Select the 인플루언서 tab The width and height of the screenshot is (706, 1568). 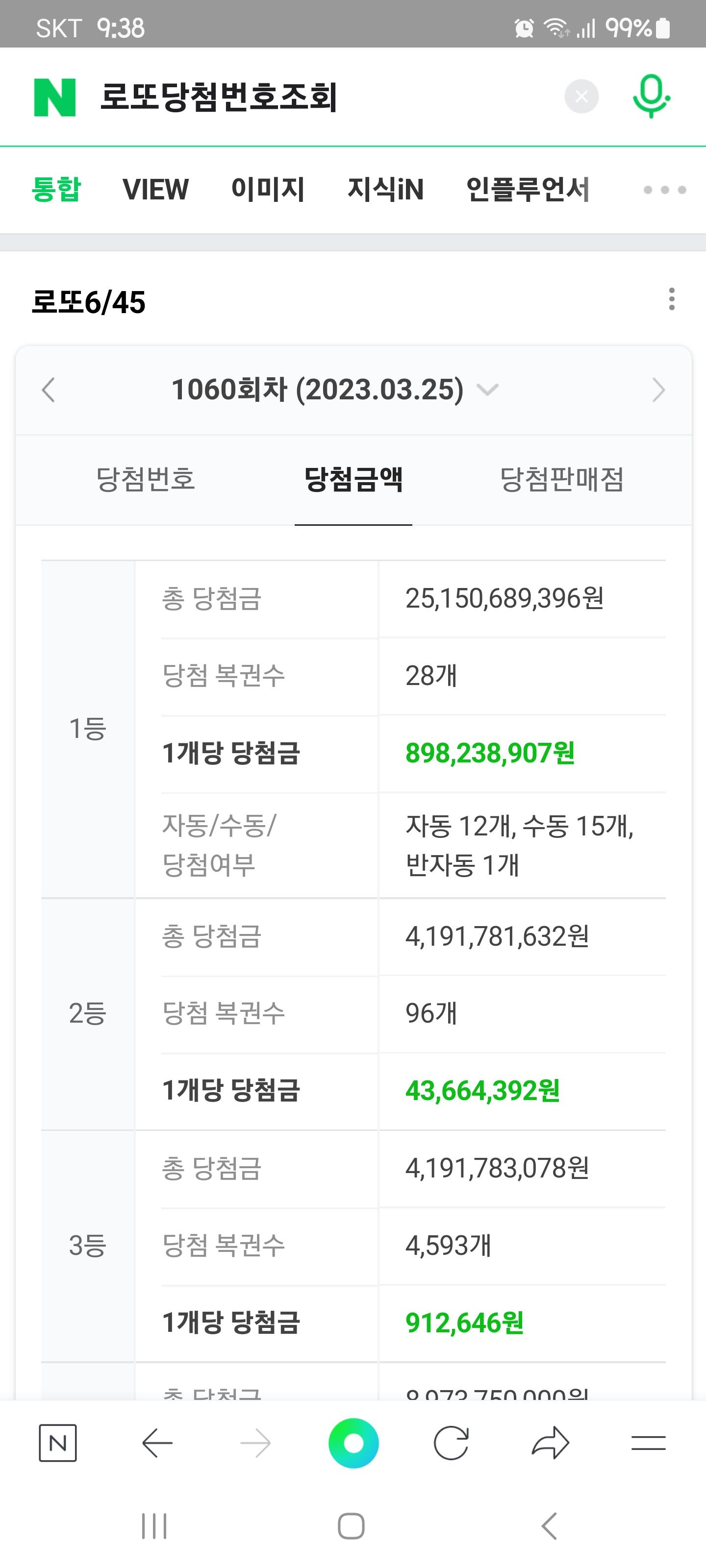coord(527,189)
